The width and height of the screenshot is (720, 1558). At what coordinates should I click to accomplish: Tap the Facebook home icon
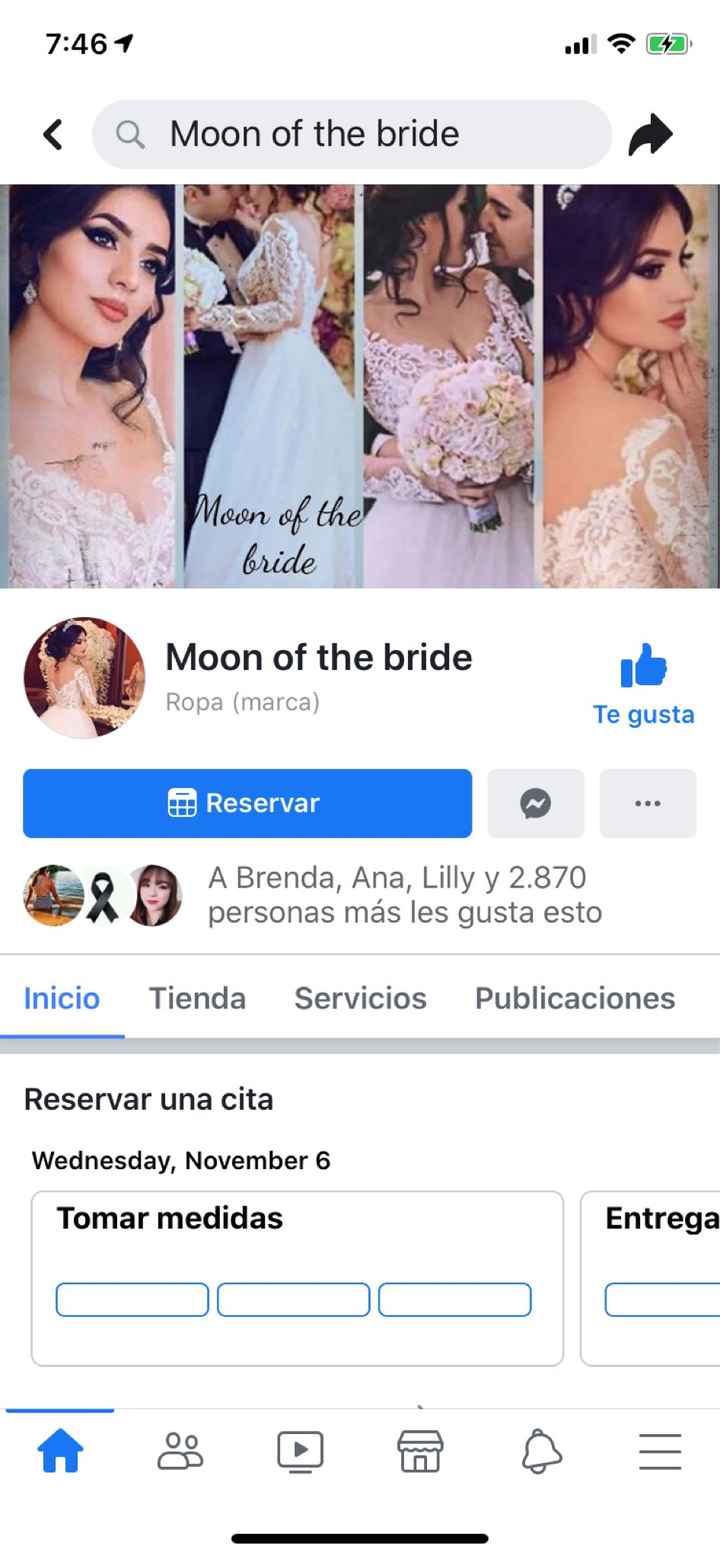click(x=60, y=1452)
